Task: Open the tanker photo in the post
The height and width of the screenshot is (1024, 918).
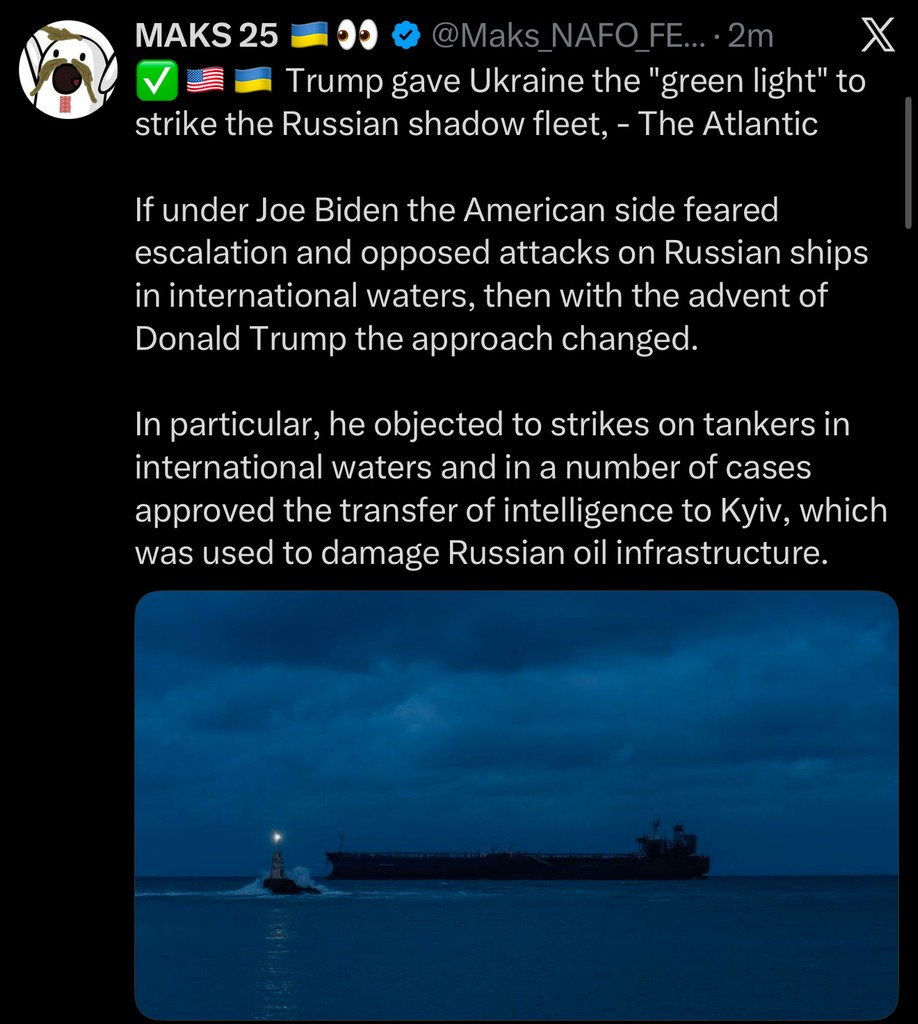Action: (x=516, y=804)
